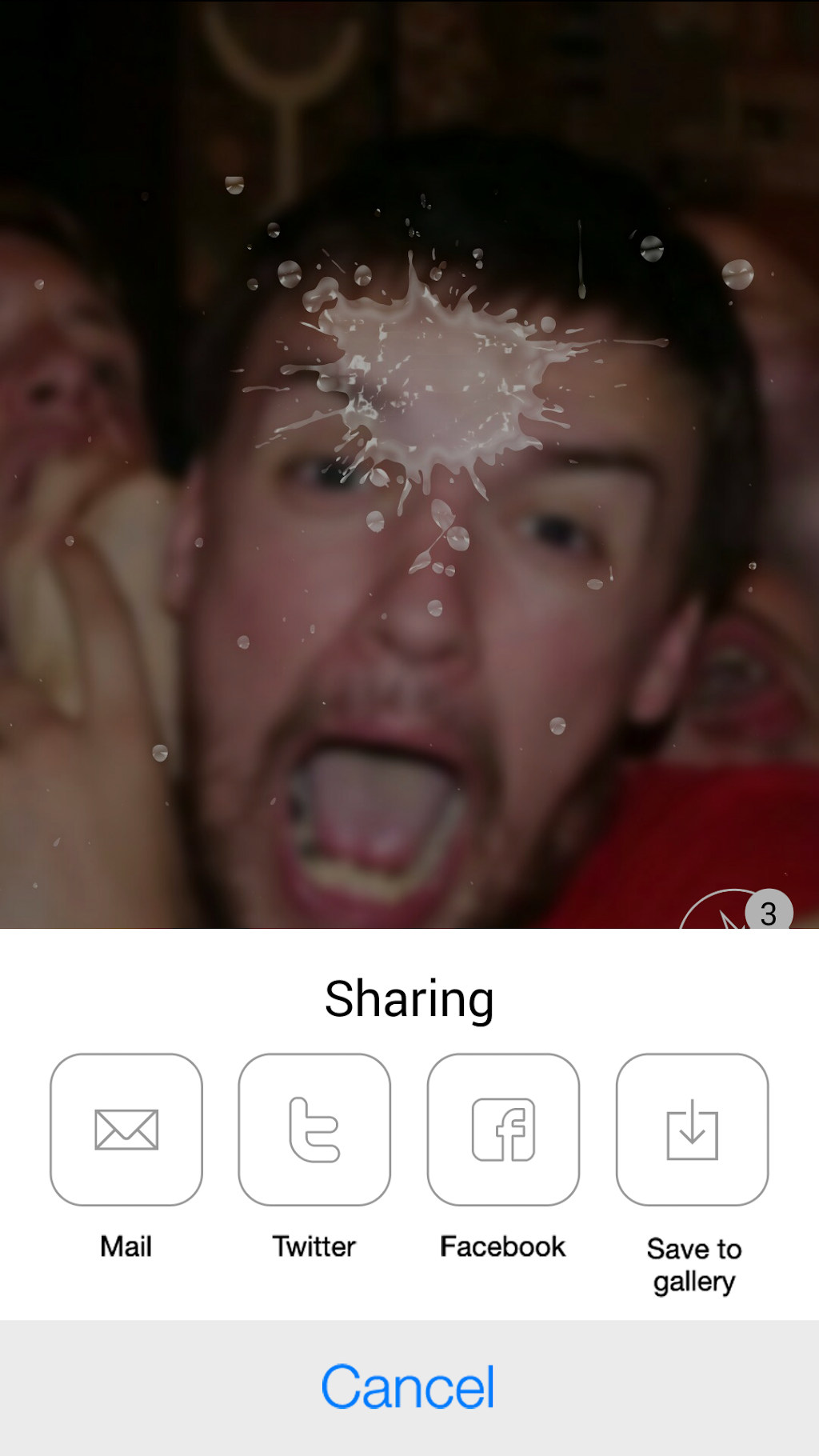Share the photo on Facebook
This screenshot has width=819, height=1456.
pos(503,1129)
